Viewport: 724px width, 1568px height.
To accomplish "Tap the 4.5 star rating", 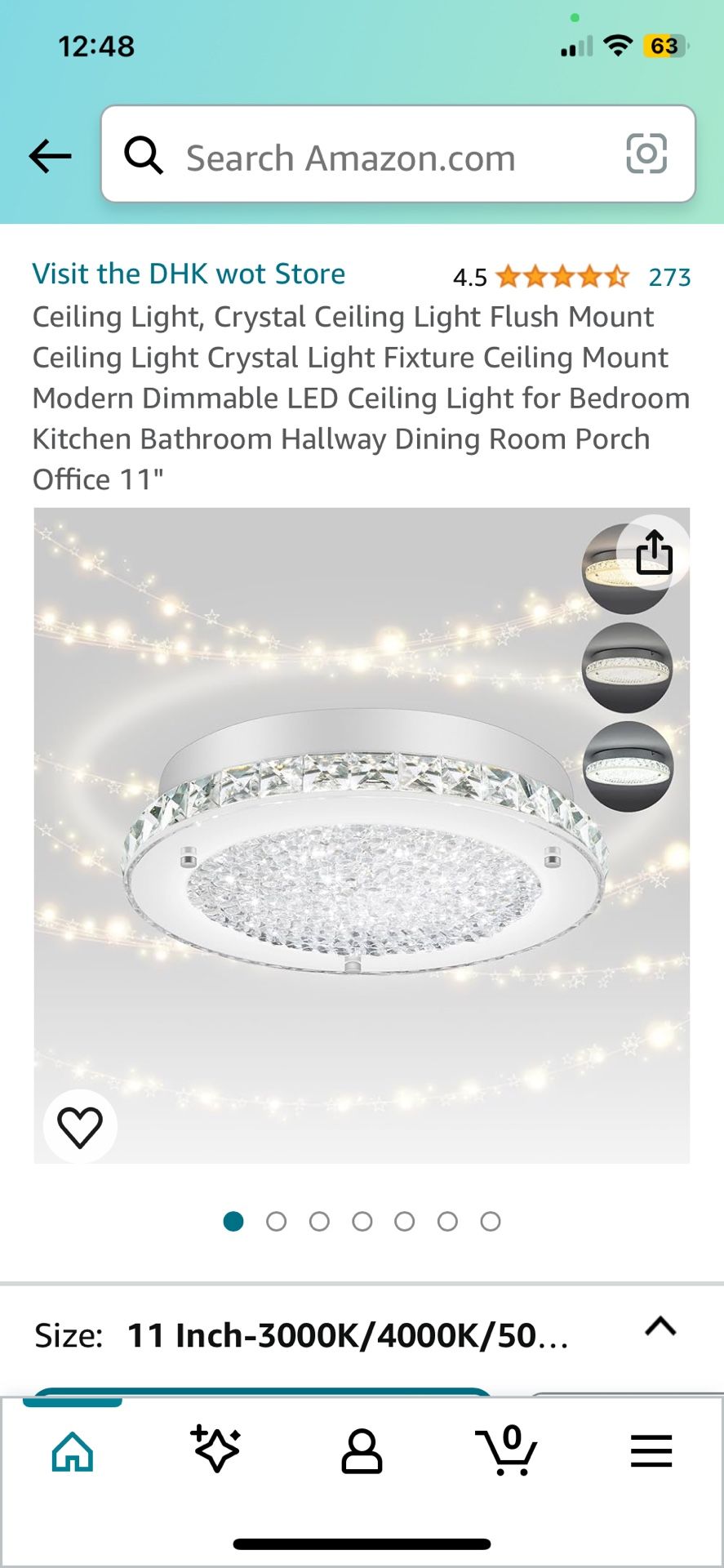I will pos(469,278).
